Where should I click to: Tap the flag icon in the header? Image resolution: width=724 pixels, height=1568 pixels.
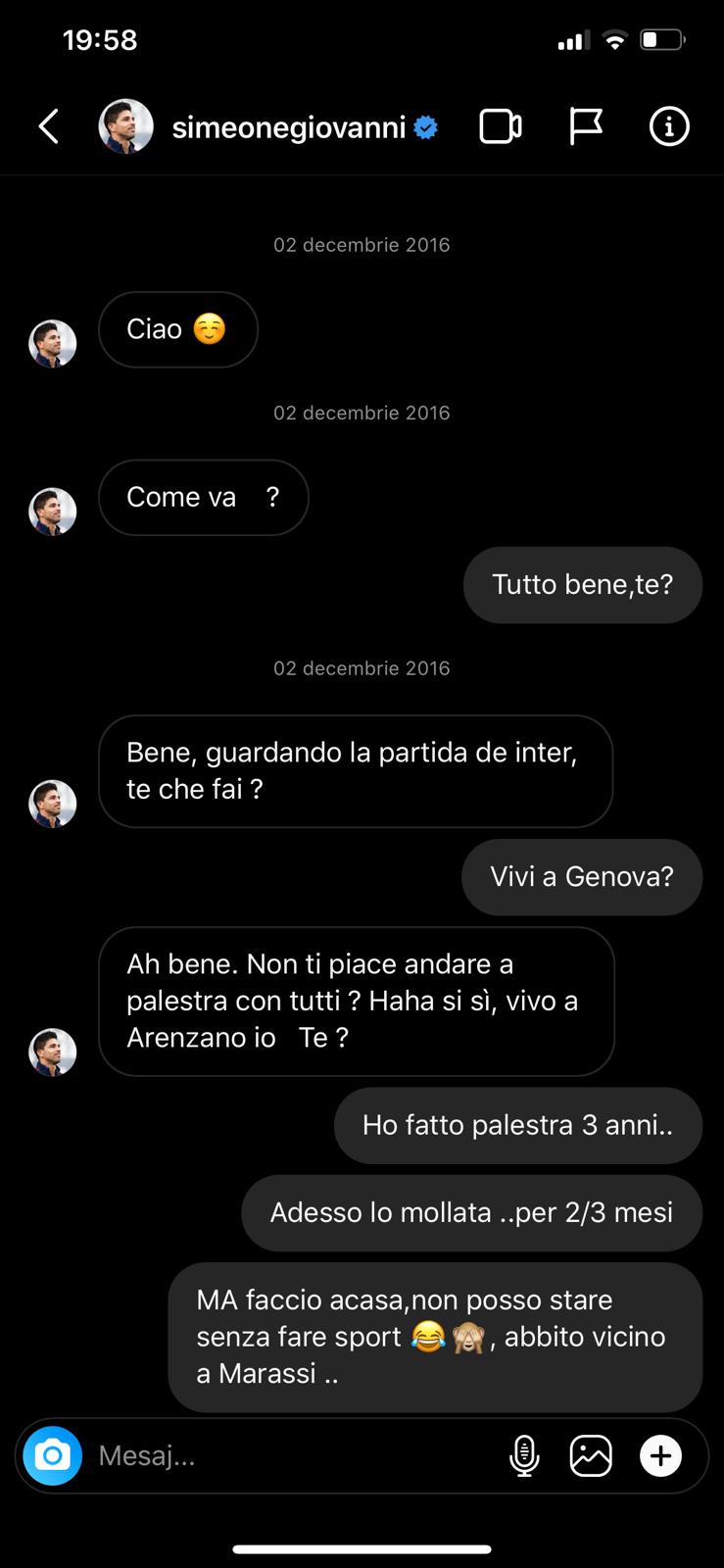point(585,126)
